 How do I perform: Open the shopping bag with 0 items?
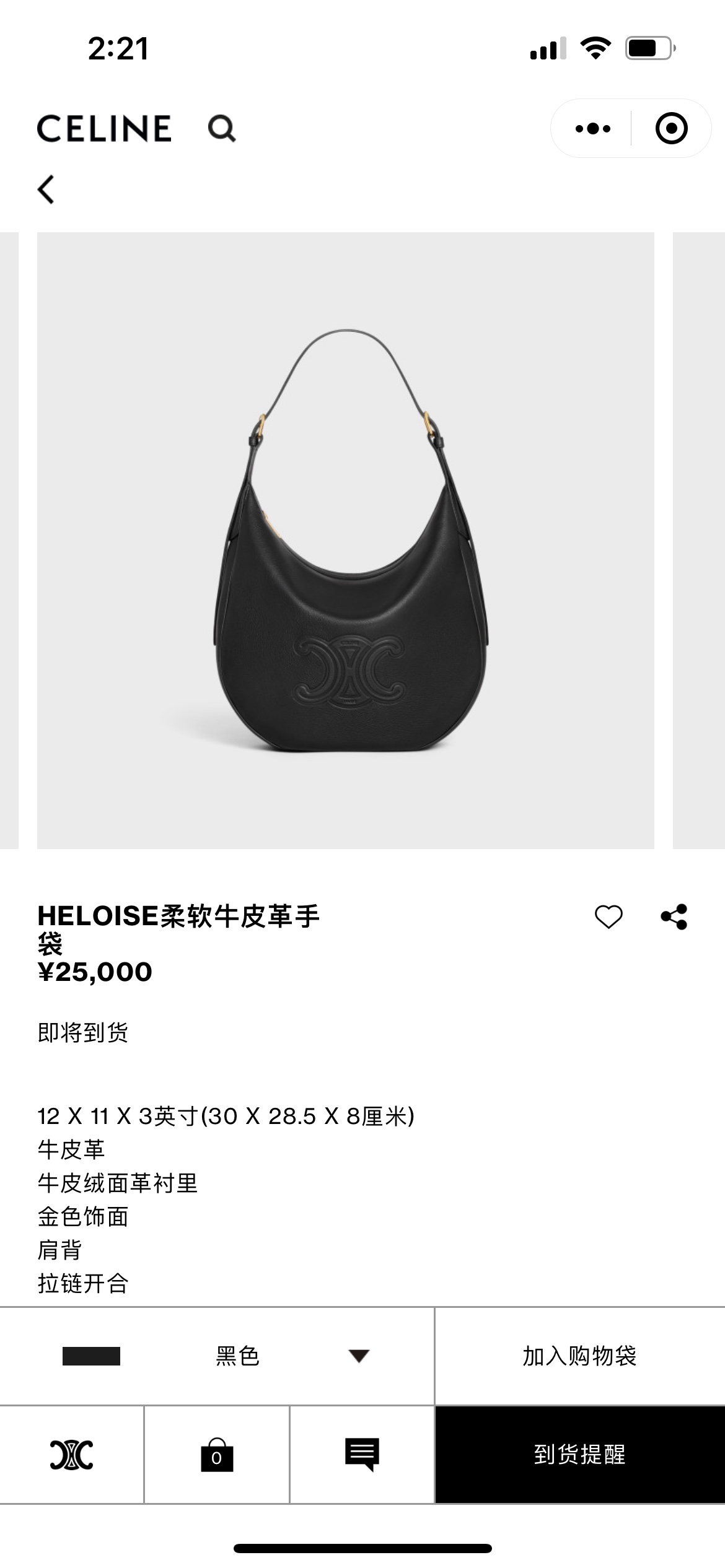pos(217,1454)
